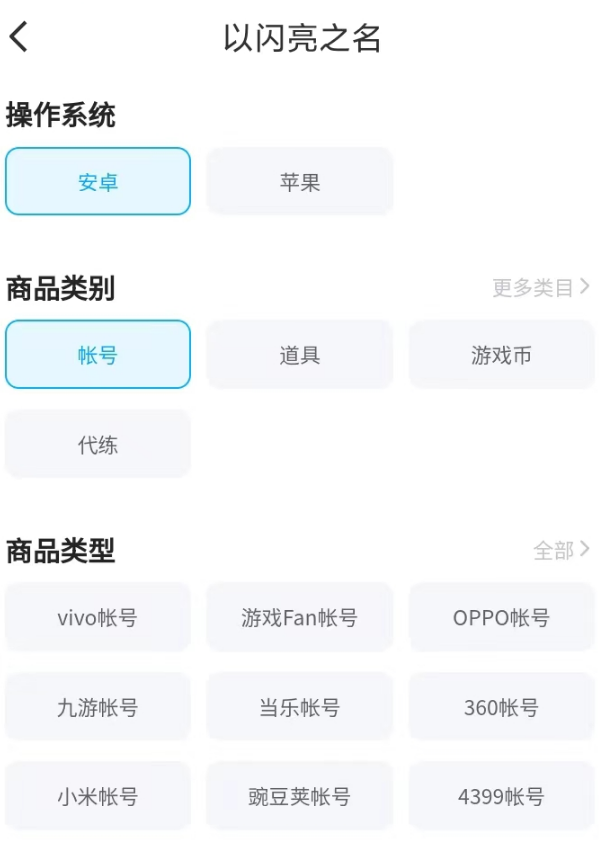The width and height of the screenshot is (608, 853).
Task: Select the 360帐号 option
Action: 501,707
